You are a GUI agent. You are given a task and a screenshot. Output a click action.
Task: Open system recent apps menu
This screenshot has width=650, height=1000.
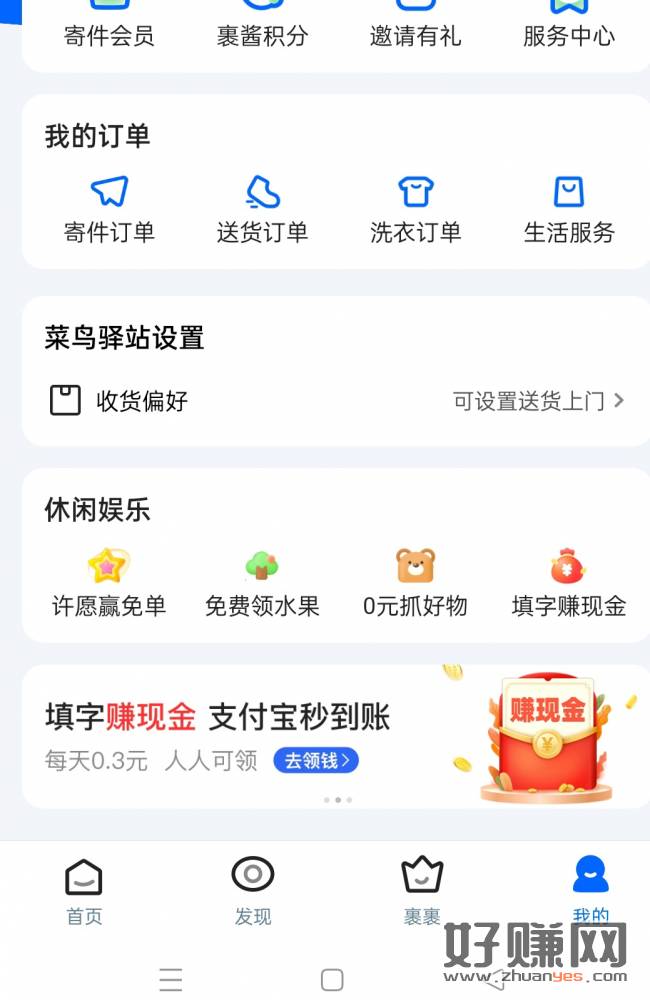(x=171, y=979)
